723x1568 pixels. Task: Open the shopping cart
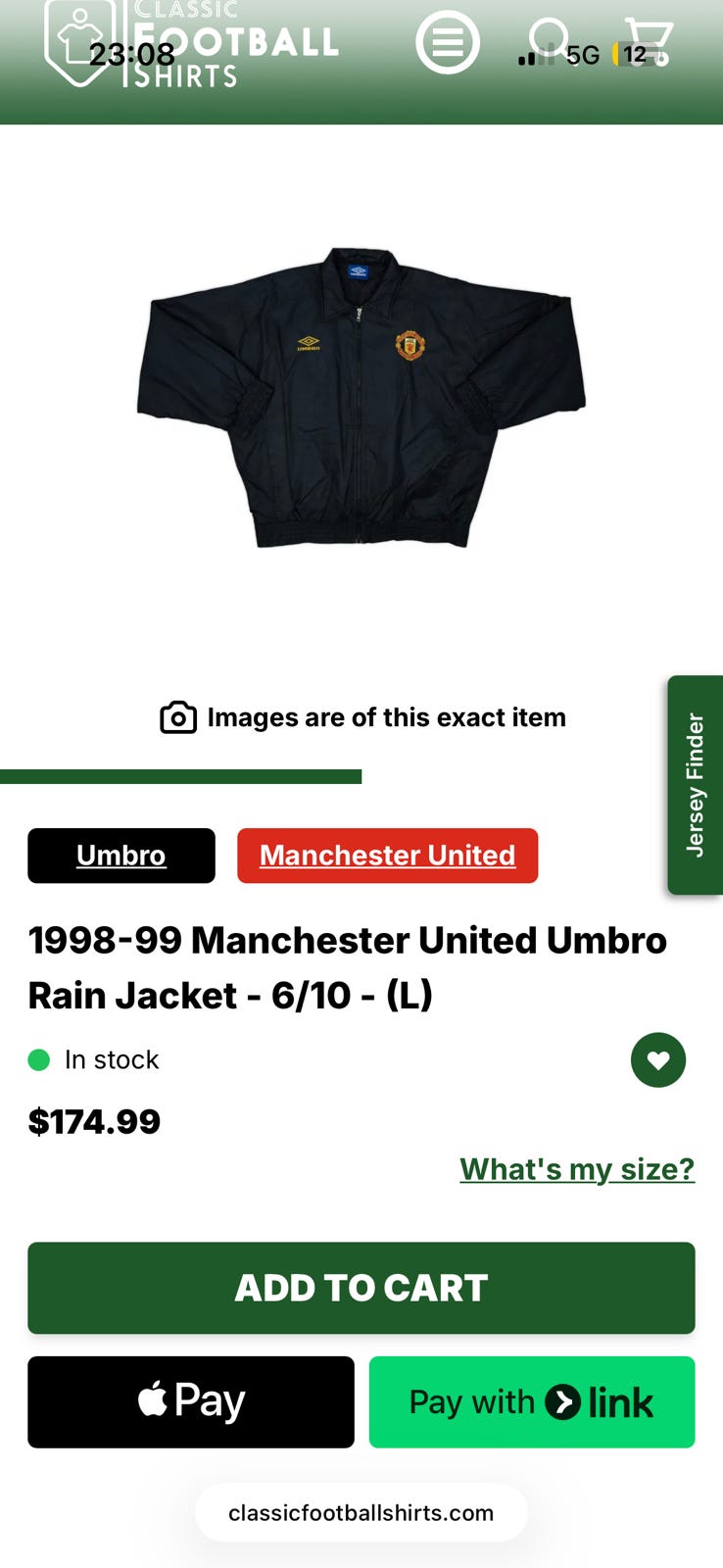pyautogui.click(x=649, y=41)
